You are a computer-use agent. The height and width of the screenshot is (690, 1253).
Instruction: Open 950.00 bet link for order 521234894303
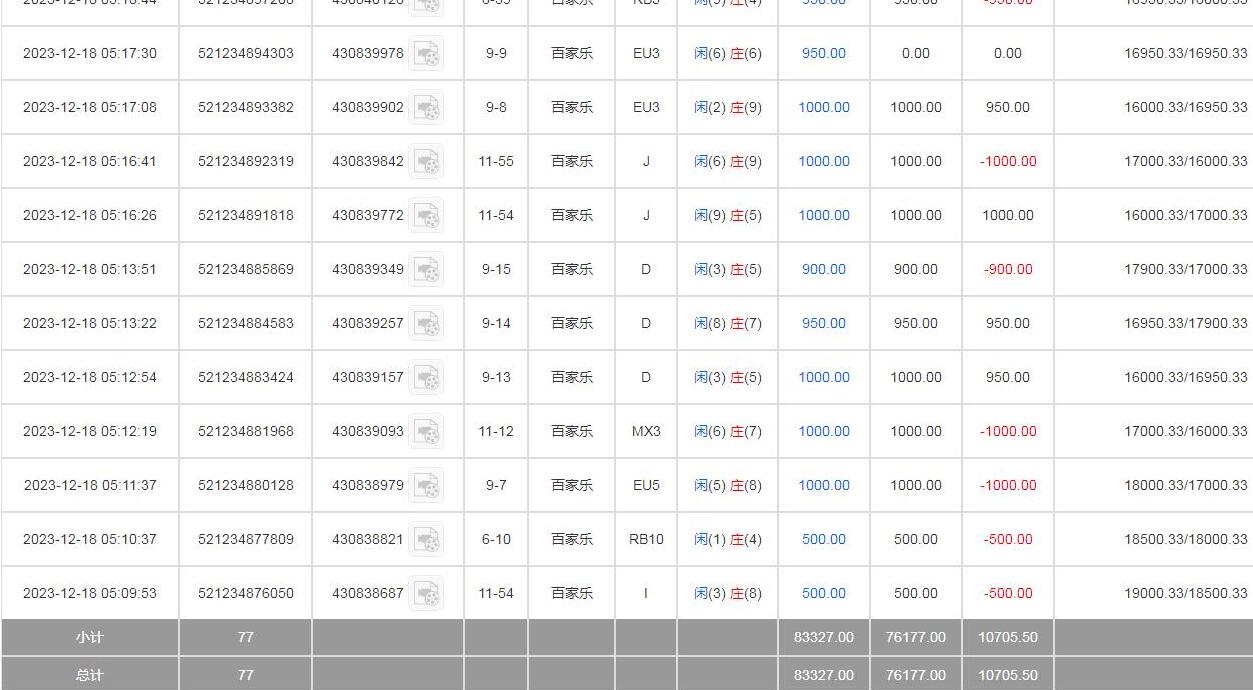823,54
